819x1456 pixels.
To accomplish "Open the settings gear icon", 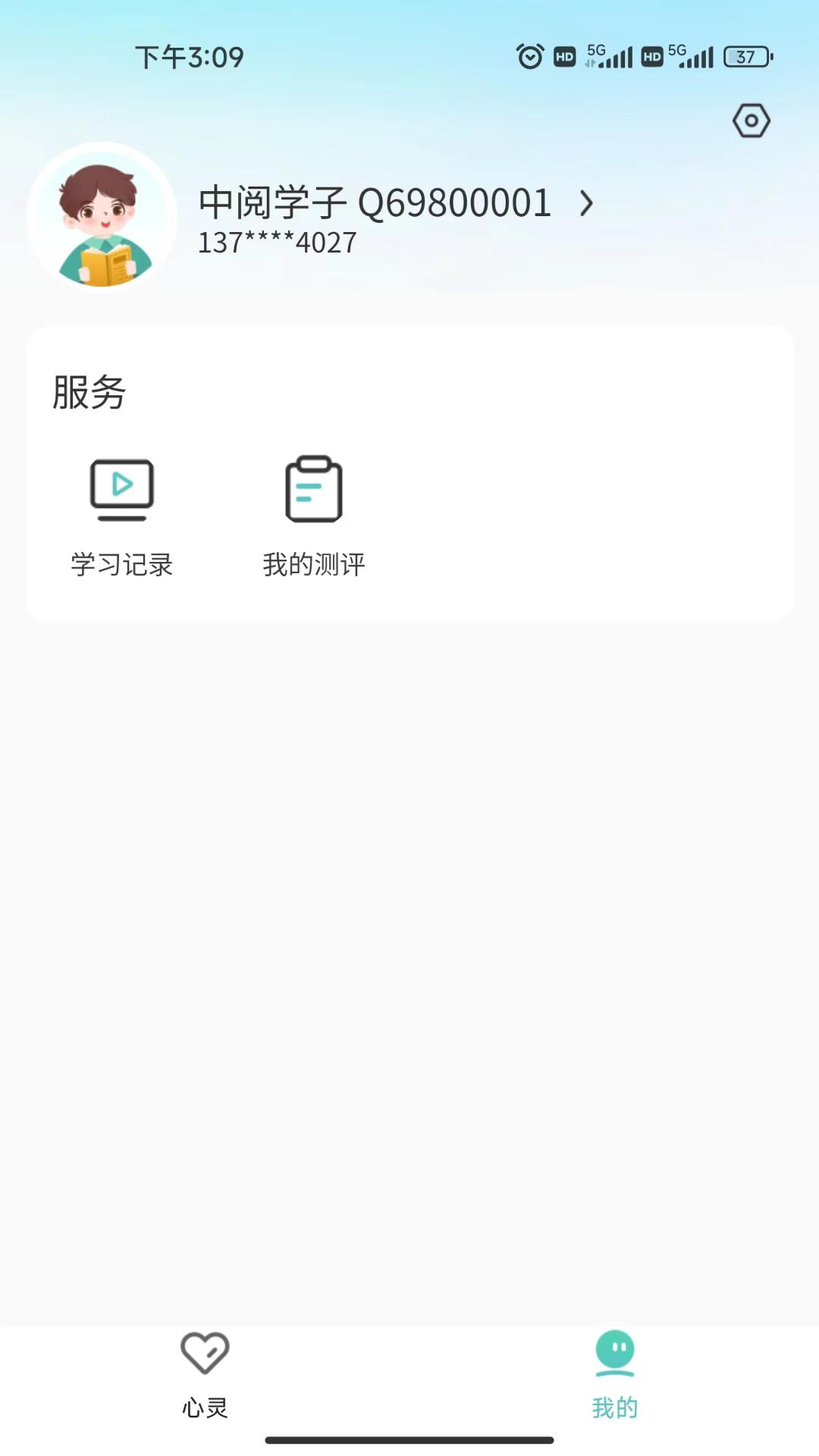I will [x=751, y=121].
